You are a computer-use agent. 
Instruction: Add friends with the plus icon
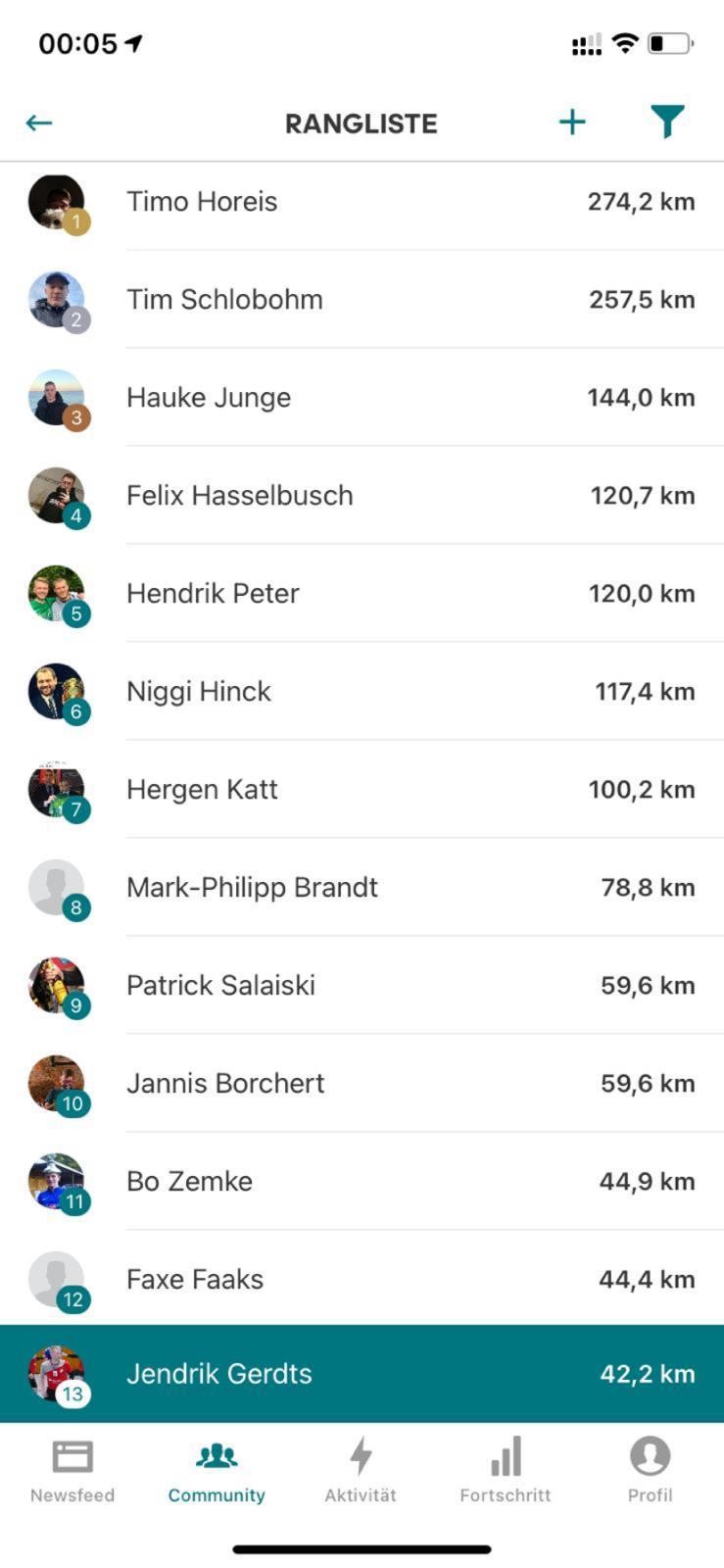[572, 122]
